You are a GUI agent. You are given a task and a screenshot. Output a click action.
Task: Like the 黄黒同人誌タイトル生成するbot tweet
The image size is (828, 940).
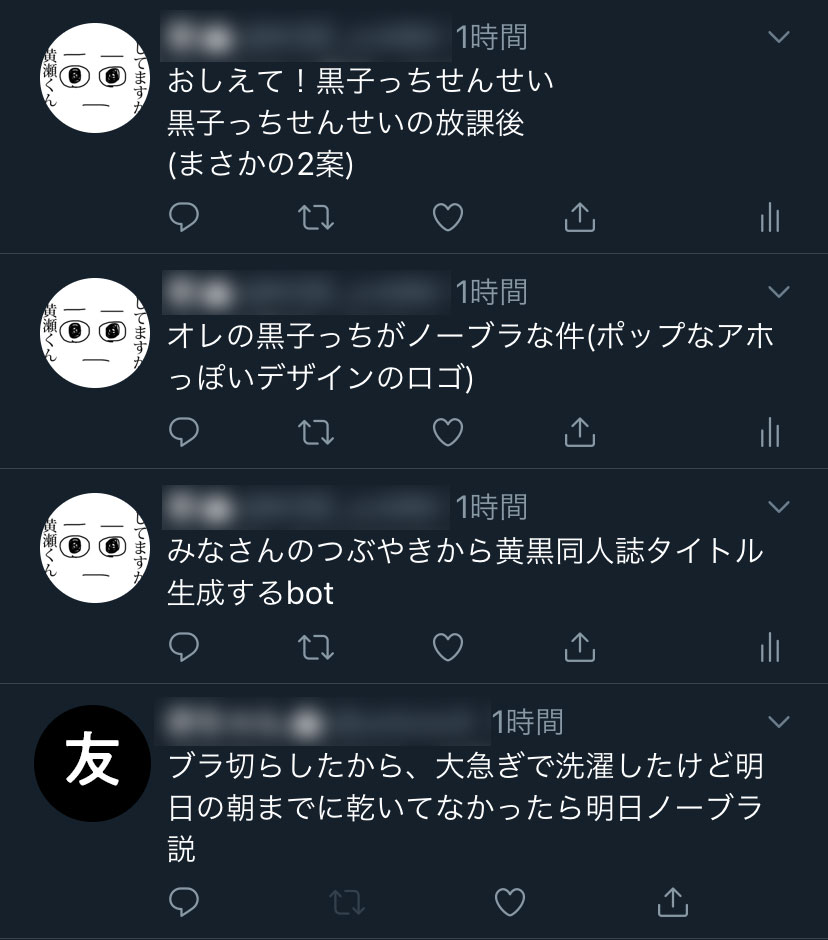[448, 647]
